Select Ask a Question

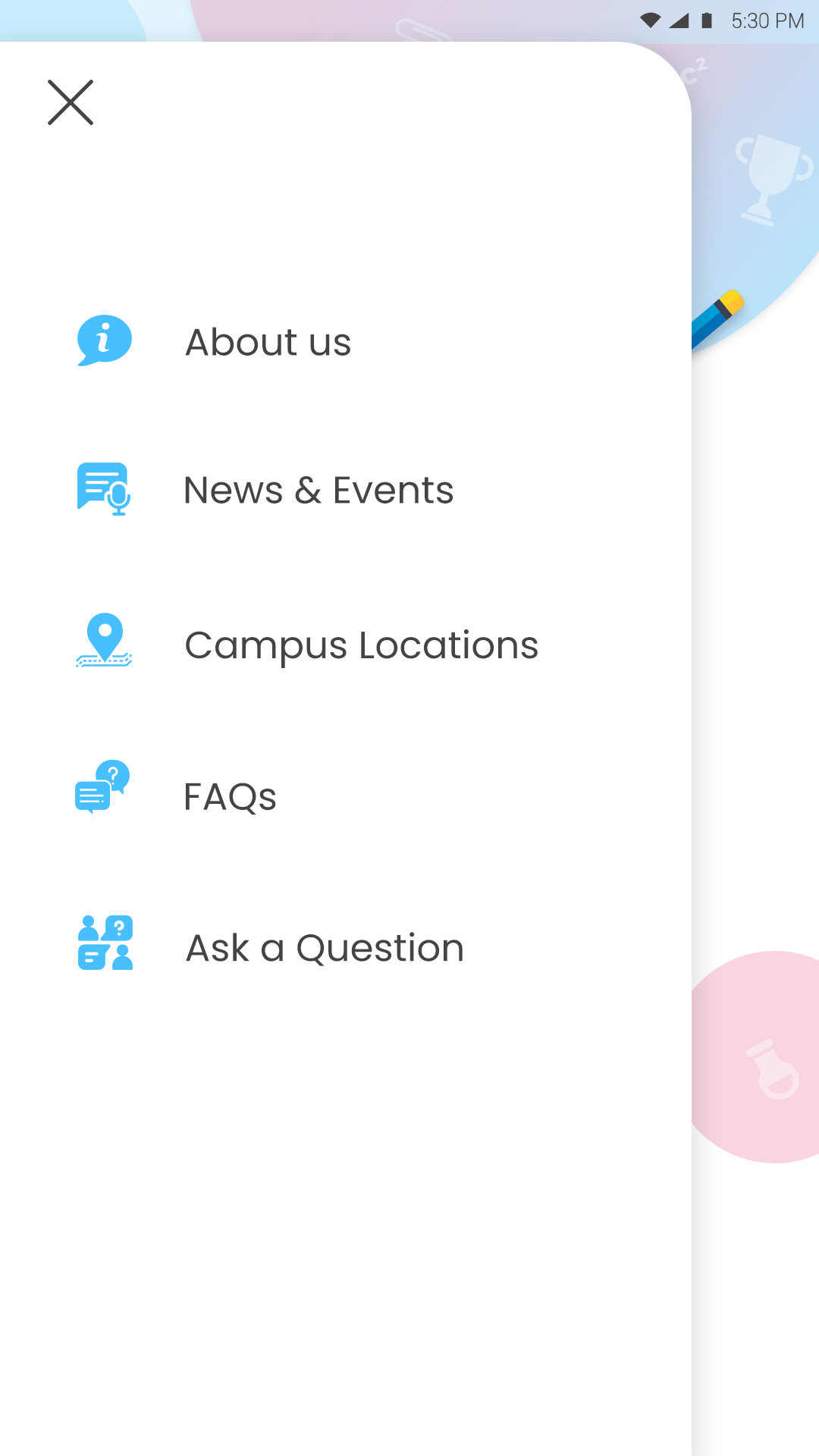pyautogui.click(x=325, y=948)
